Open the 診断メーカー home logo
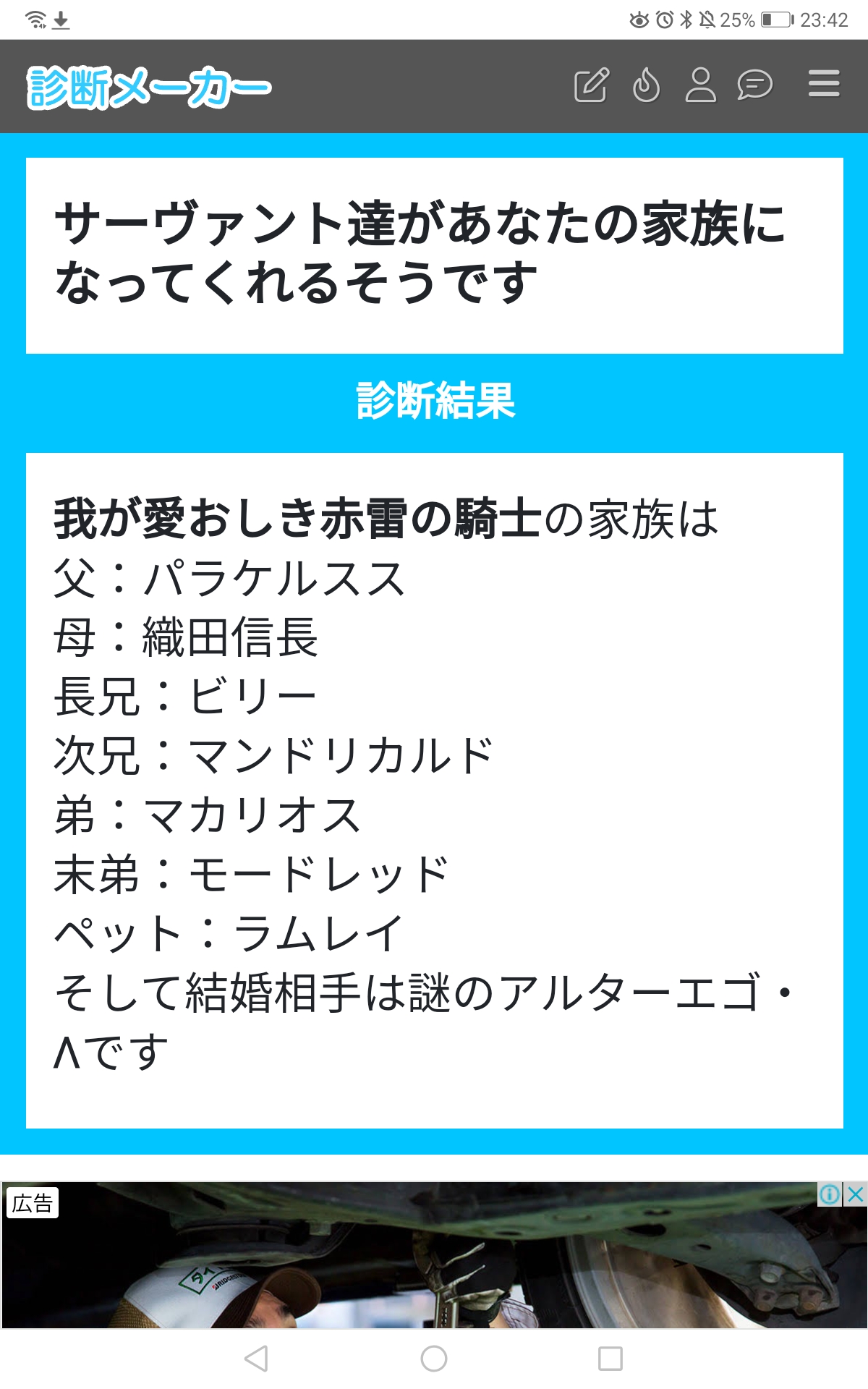 [149, 88]
